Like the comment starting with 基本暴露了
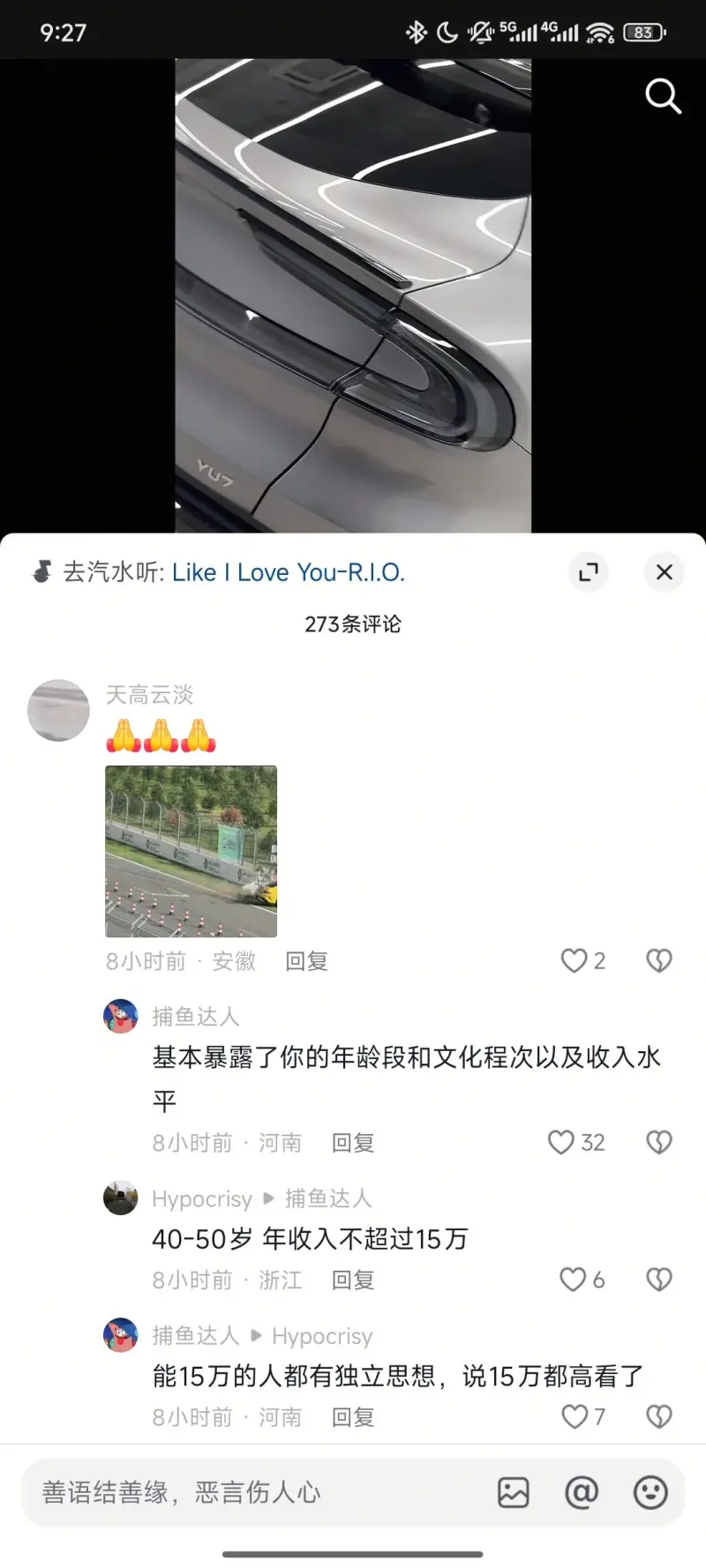Screen dimensions: 706x1568 coord(561,1142)
